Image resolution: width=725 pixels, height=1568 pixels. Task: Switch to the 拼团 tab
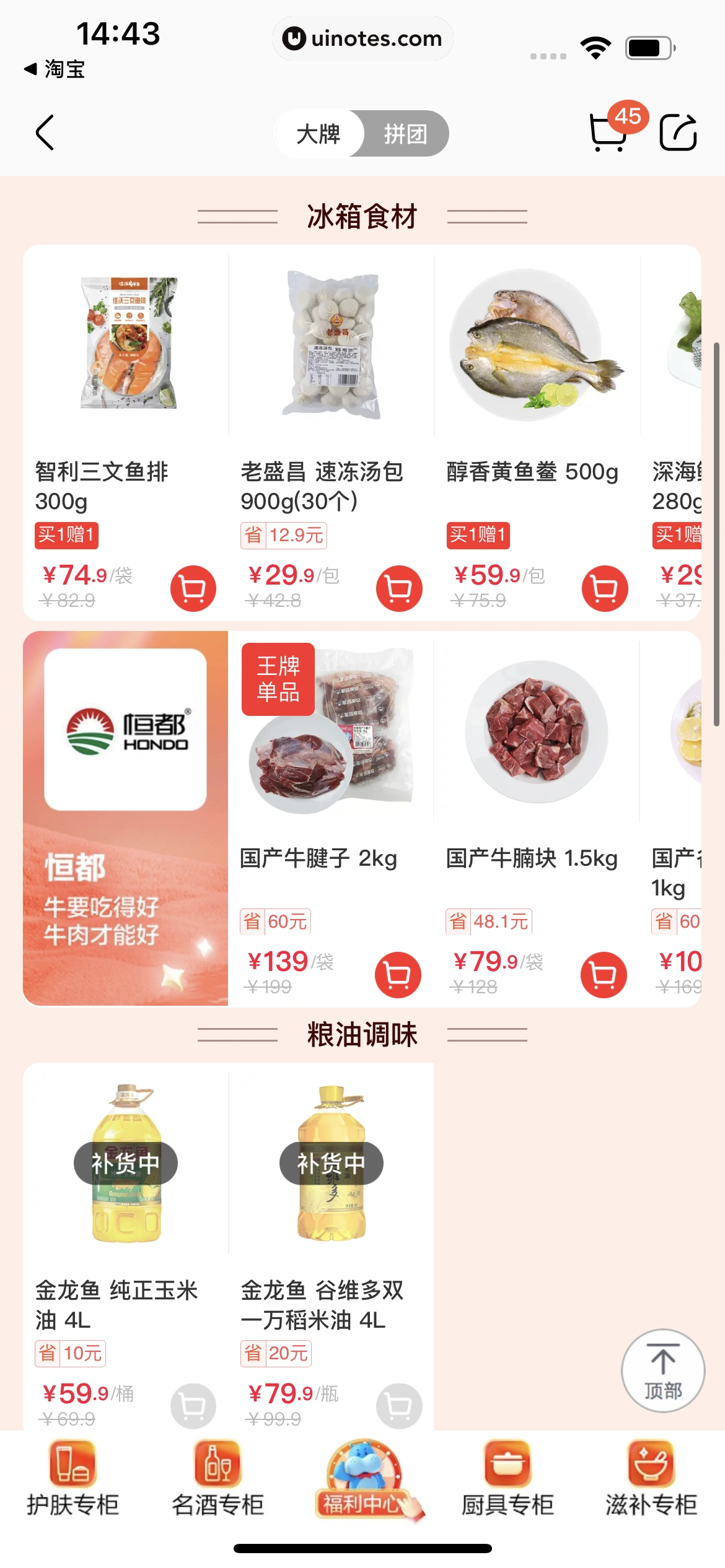tap(405, 134)
